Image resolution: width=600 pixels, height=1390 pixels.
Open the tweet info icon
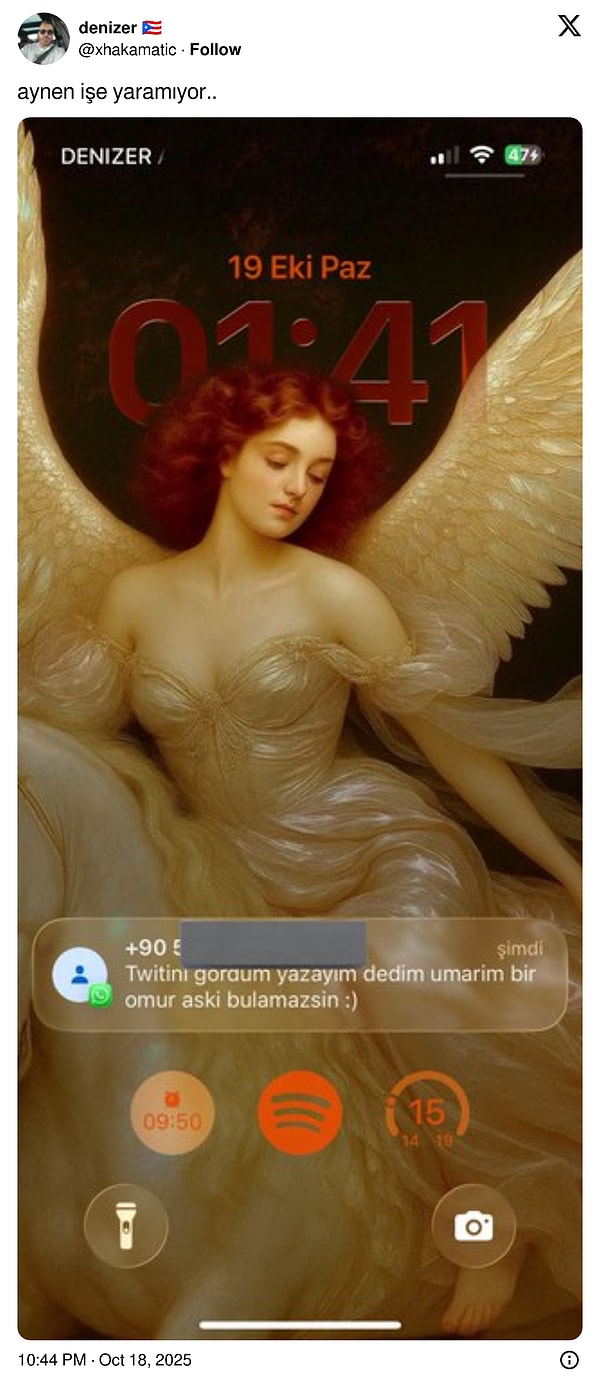tap(569, 1360)
